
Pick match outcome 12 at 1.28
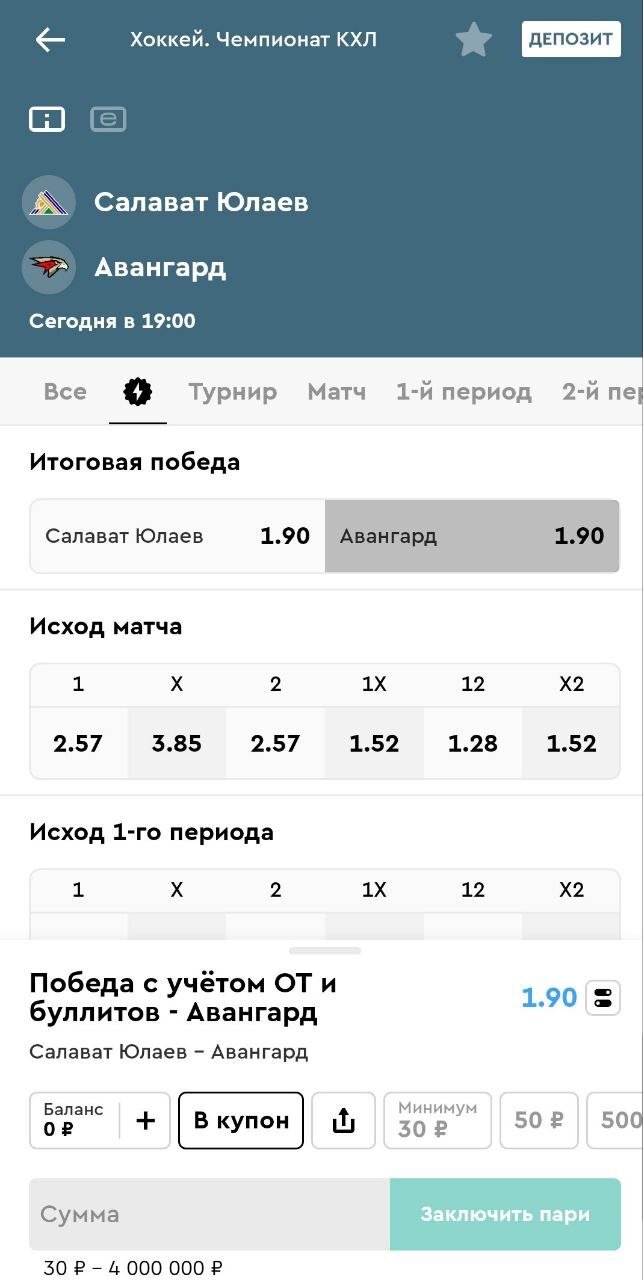pyautogui.click(x=472, y=743)
